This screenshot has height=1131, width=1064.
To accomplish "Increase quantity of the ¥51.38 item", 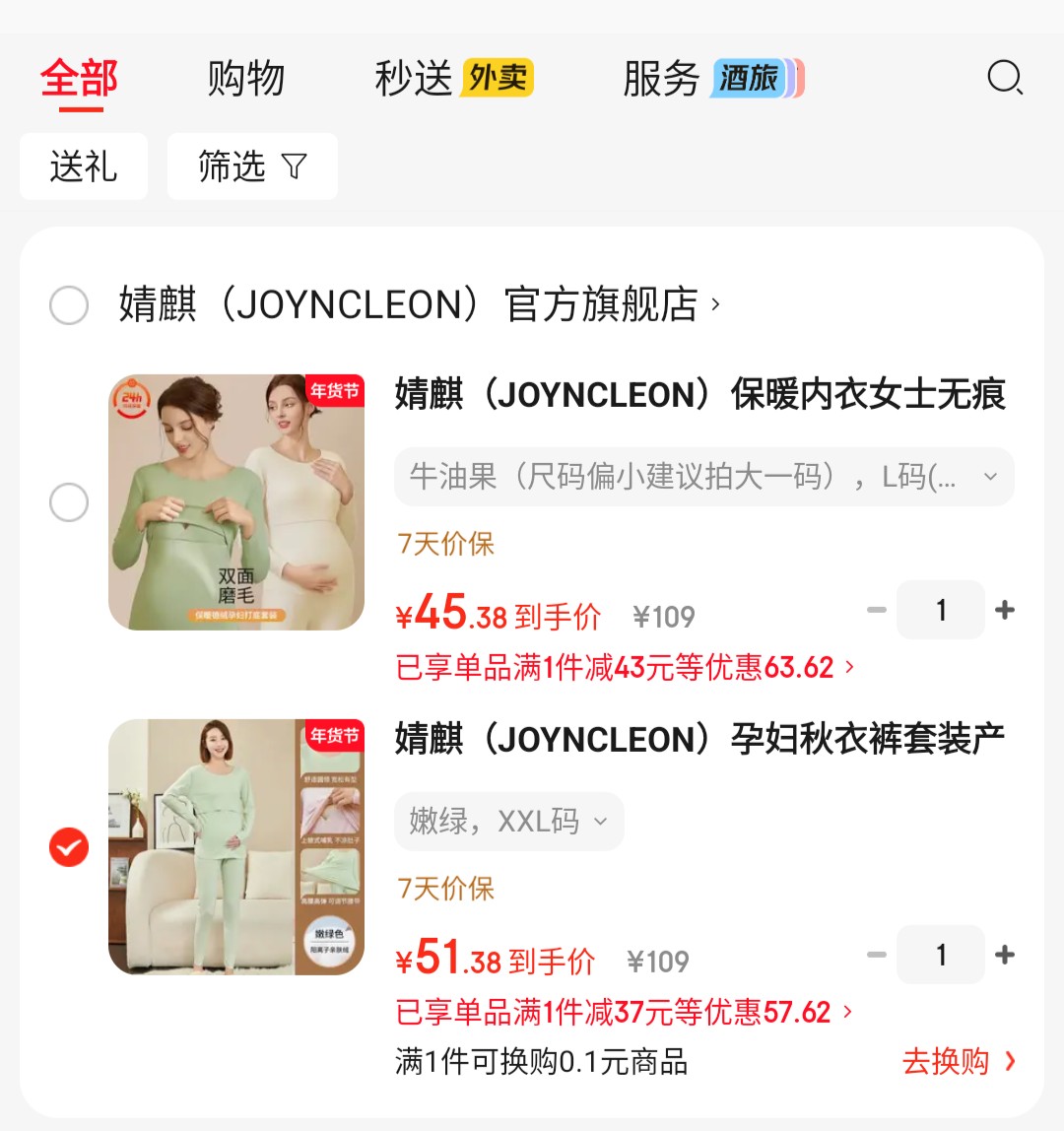I will pyautogui.click(x=1005, y=955).
